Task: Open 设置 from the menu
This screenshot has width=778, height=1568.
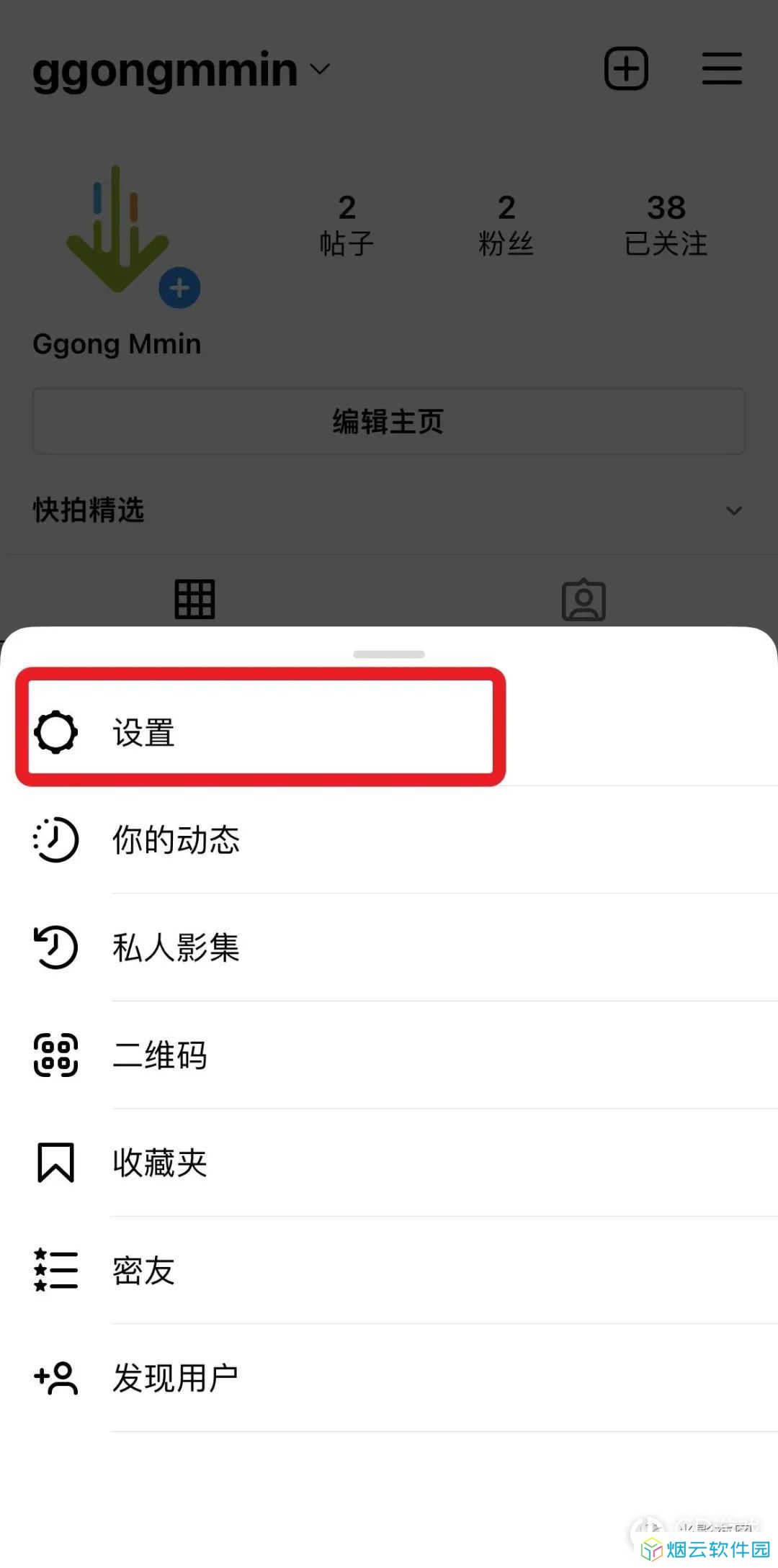Action: (x=259, y=732)
